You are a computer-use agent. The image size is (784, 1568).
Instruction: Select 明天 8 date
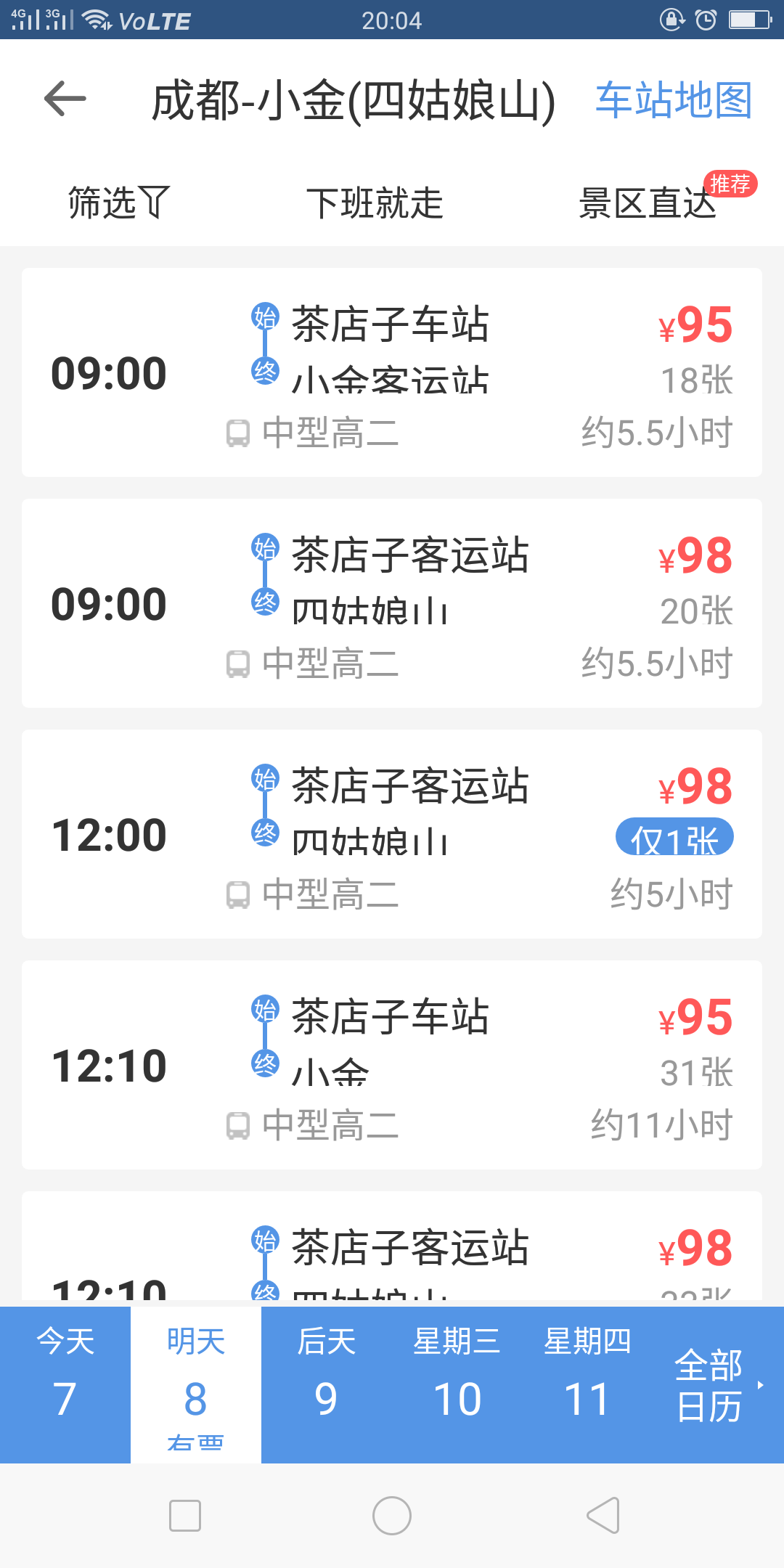[x=196, y=1384]
